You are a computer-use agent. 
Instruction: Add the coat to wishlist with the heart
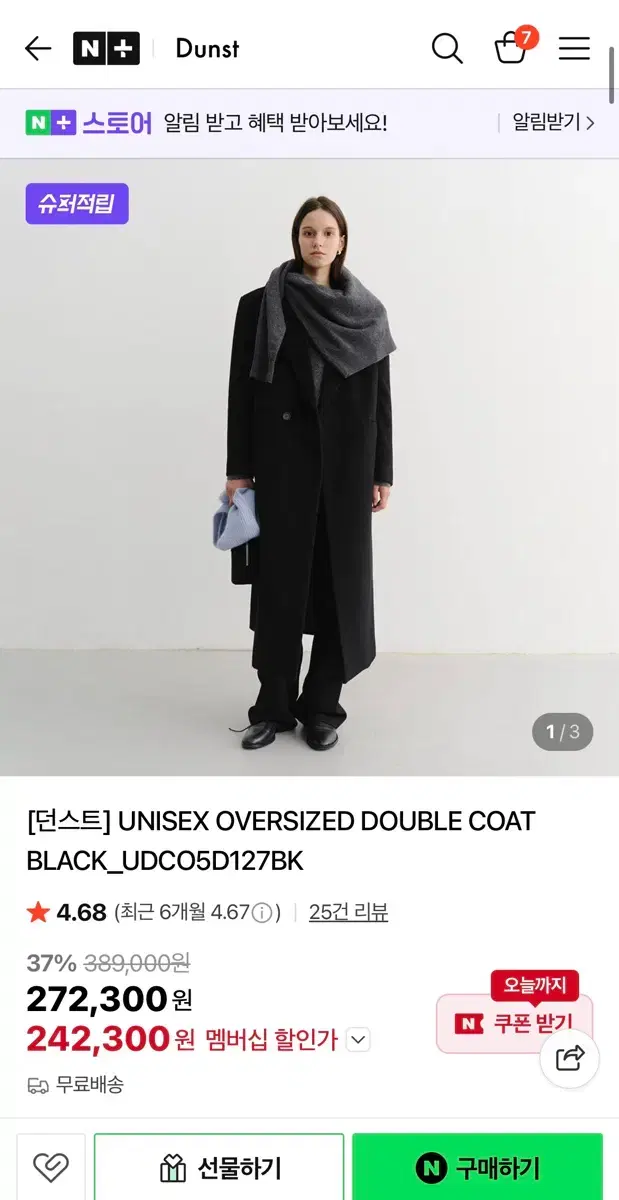tap(51, 1167)
